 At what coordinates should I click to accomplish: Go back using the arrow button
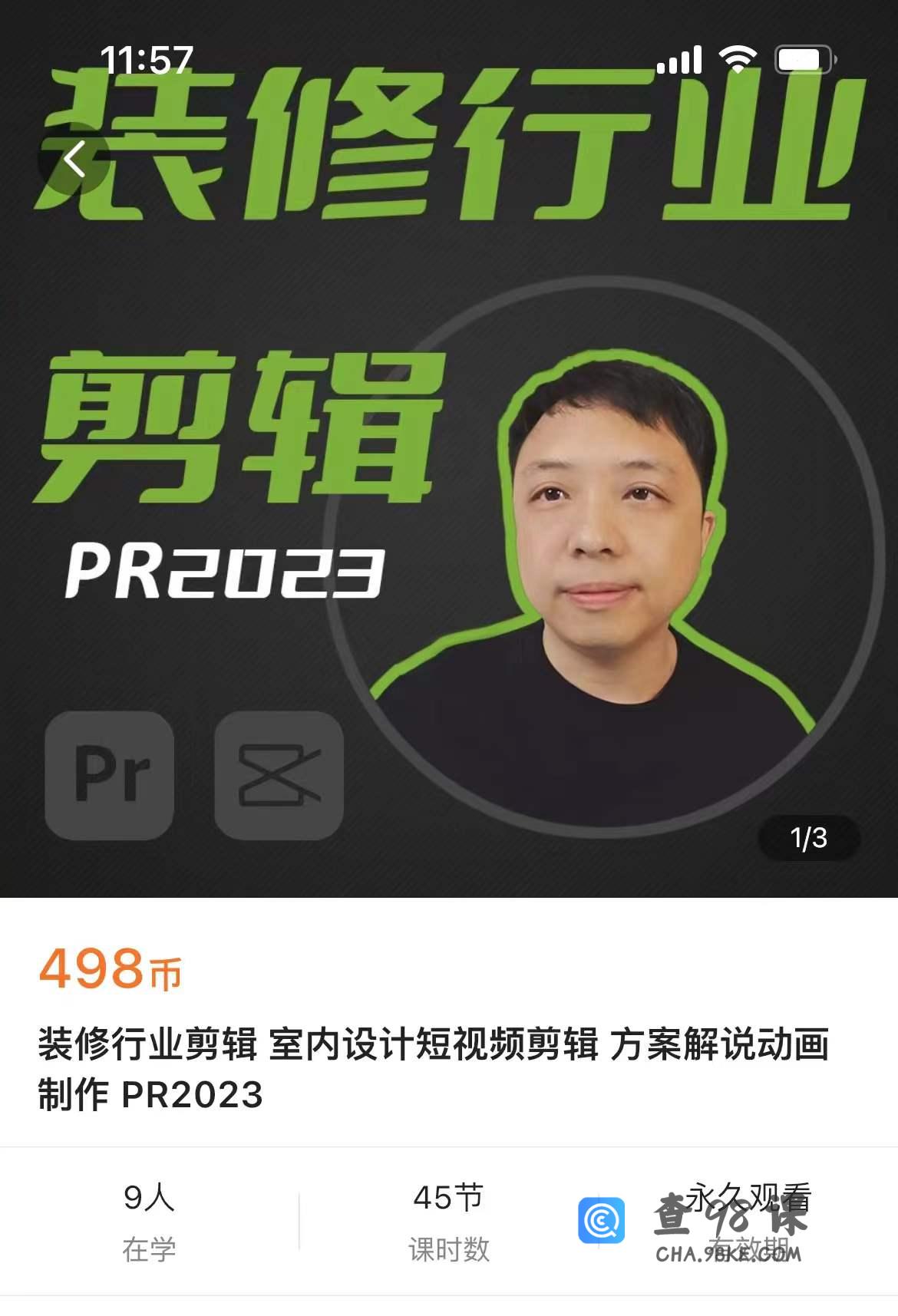[74, 160]
